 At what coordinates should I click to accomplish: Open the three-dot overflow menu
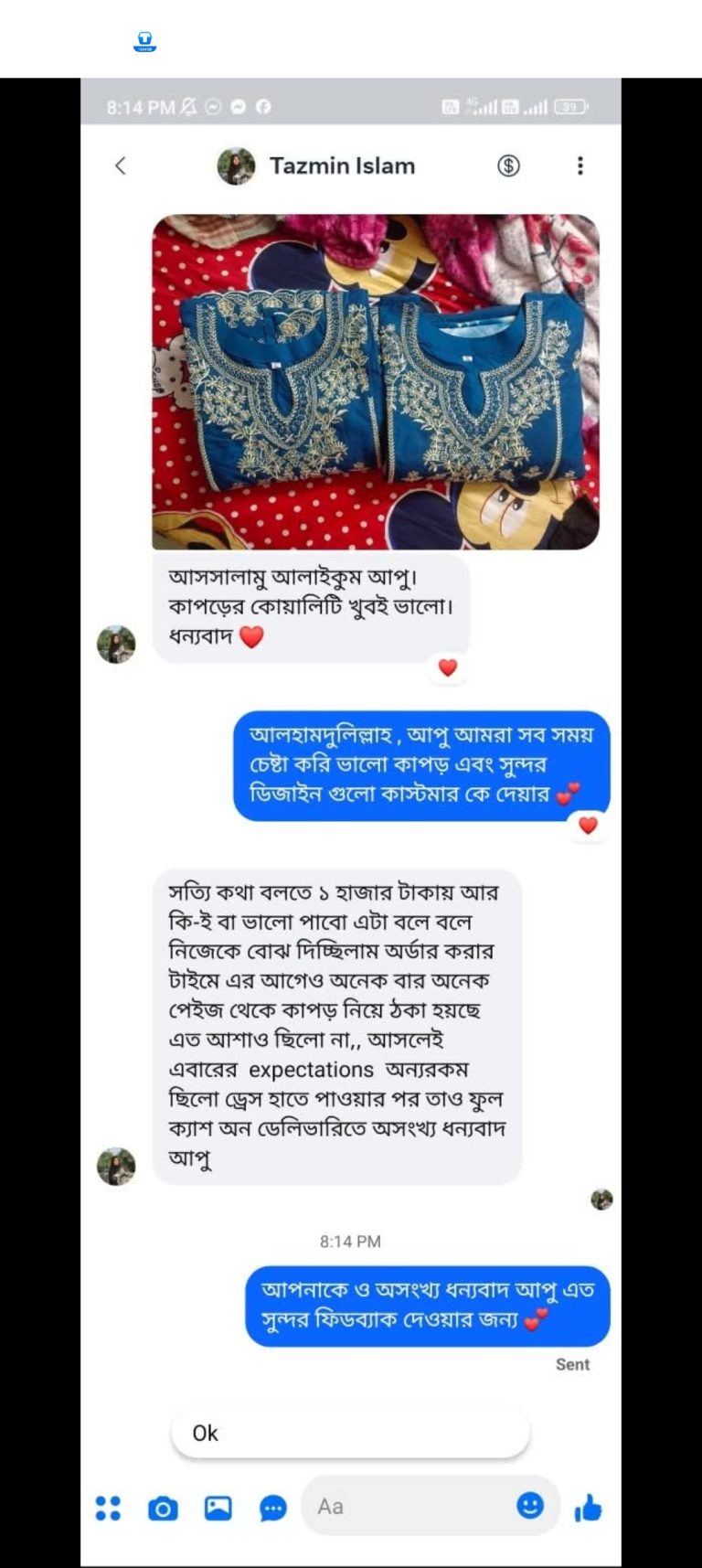(x=580, y=165)
